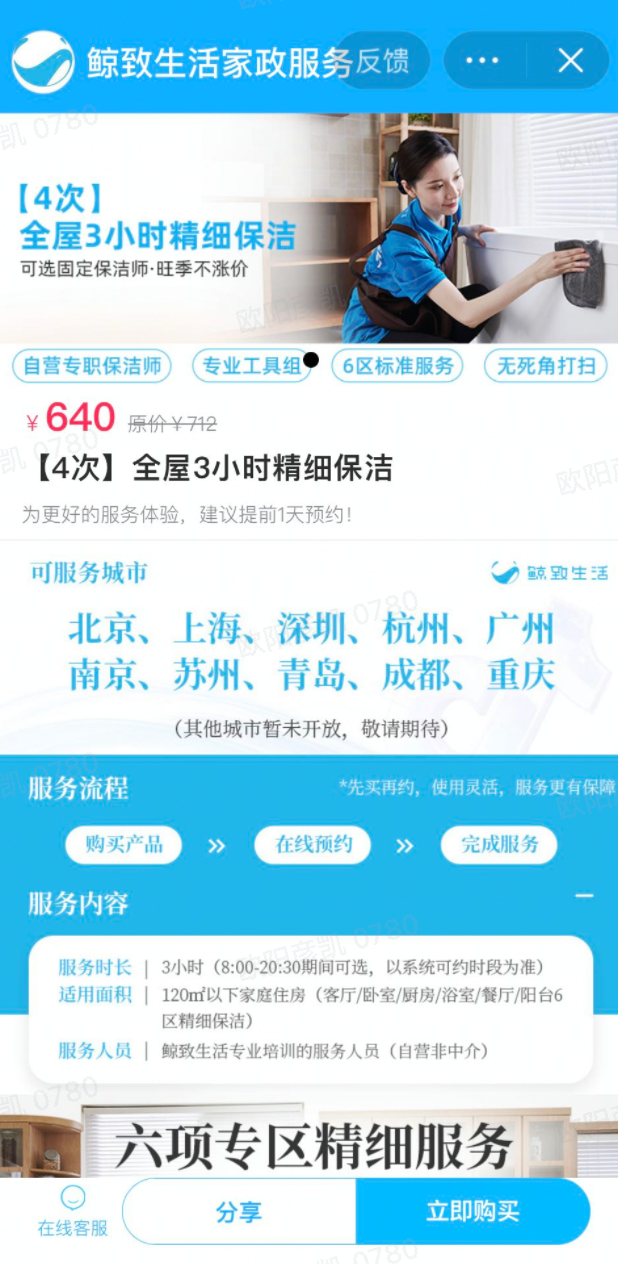
Task: Tap the 分享 share button
Action: [239, 1212]
